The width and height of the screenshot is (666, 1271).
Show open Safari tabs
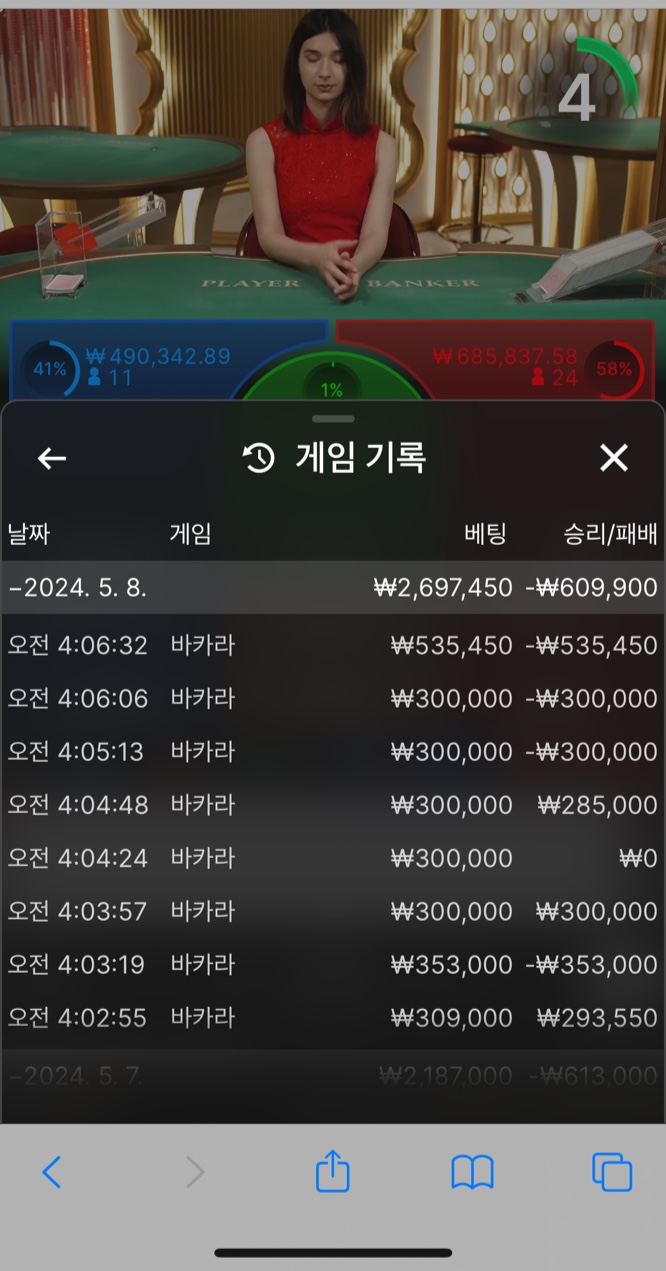pos(612,1172)
